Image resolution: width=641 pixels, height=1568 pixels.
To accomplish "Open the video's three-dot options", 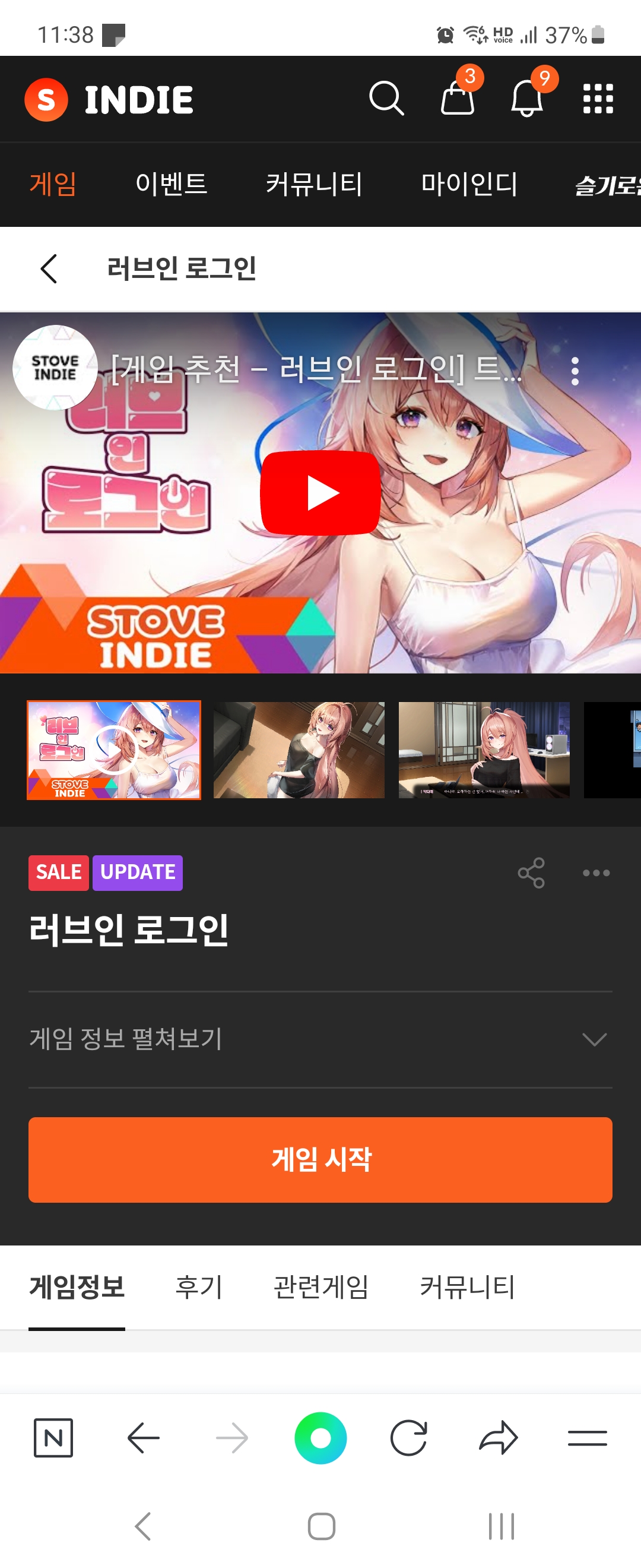I will pyautogui.click(x=575, y=371).
